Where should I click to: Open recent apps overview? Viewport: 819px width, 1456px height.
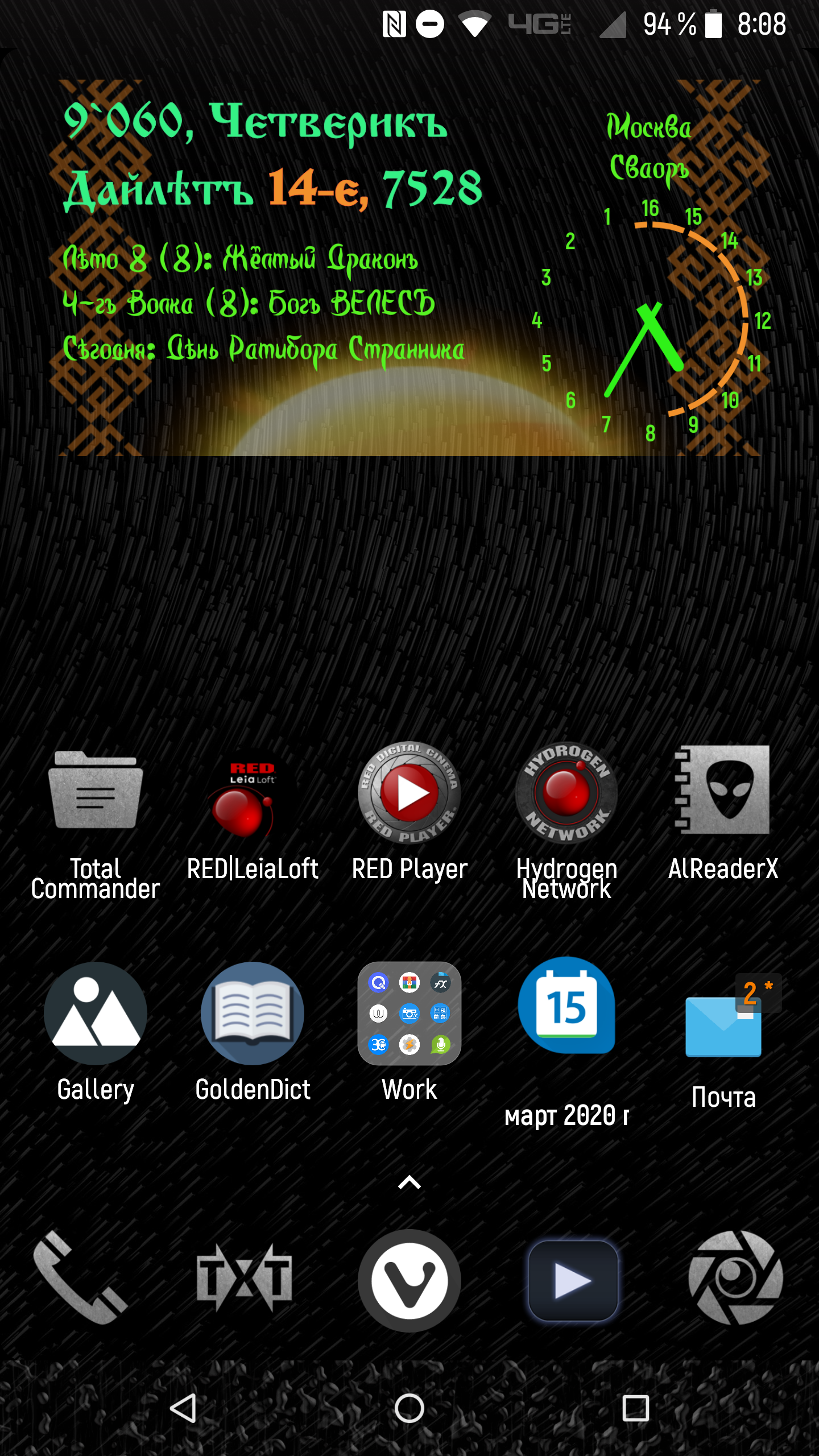(636, 1408)
